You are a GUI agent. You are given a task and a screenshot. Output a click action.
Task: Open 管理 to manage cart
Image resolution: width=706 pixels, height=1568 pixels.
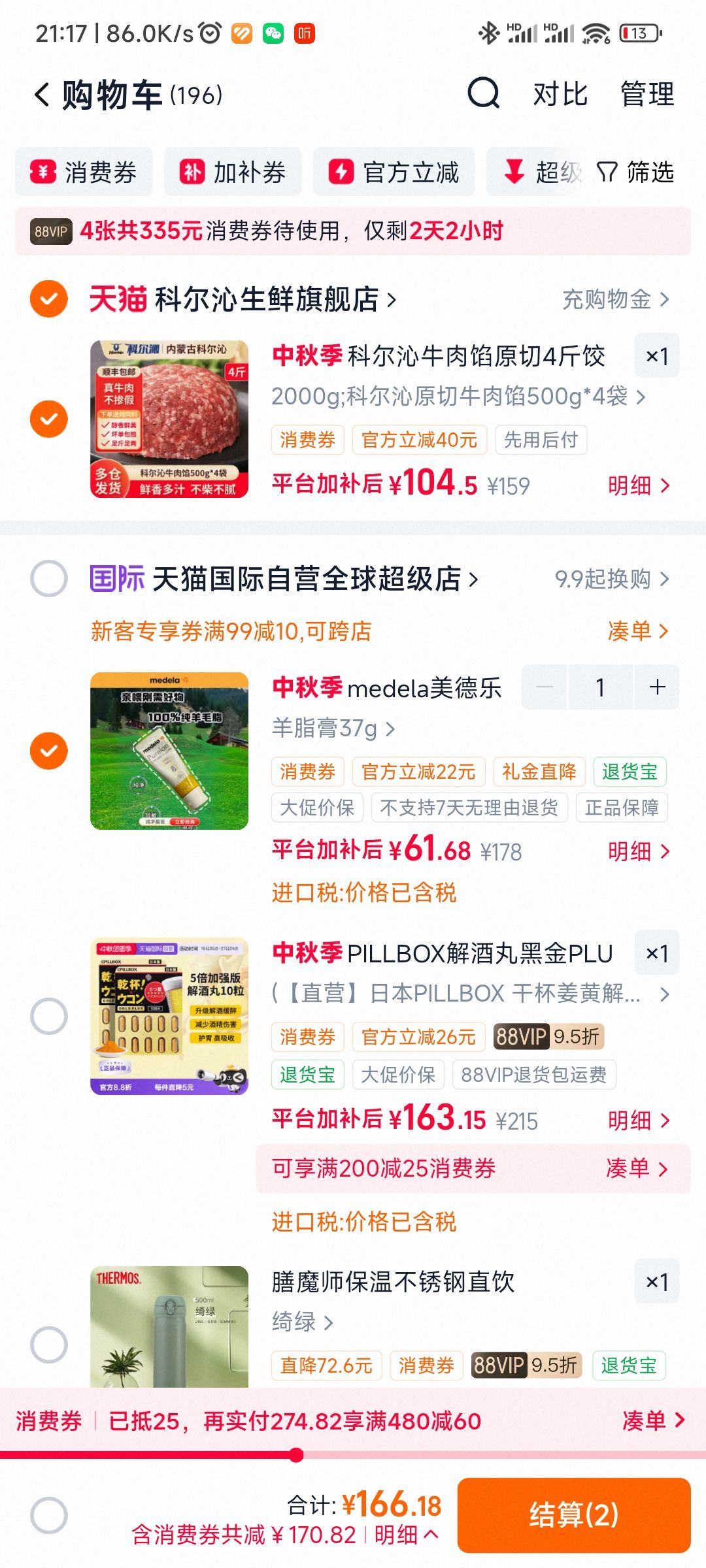point(647,94)
